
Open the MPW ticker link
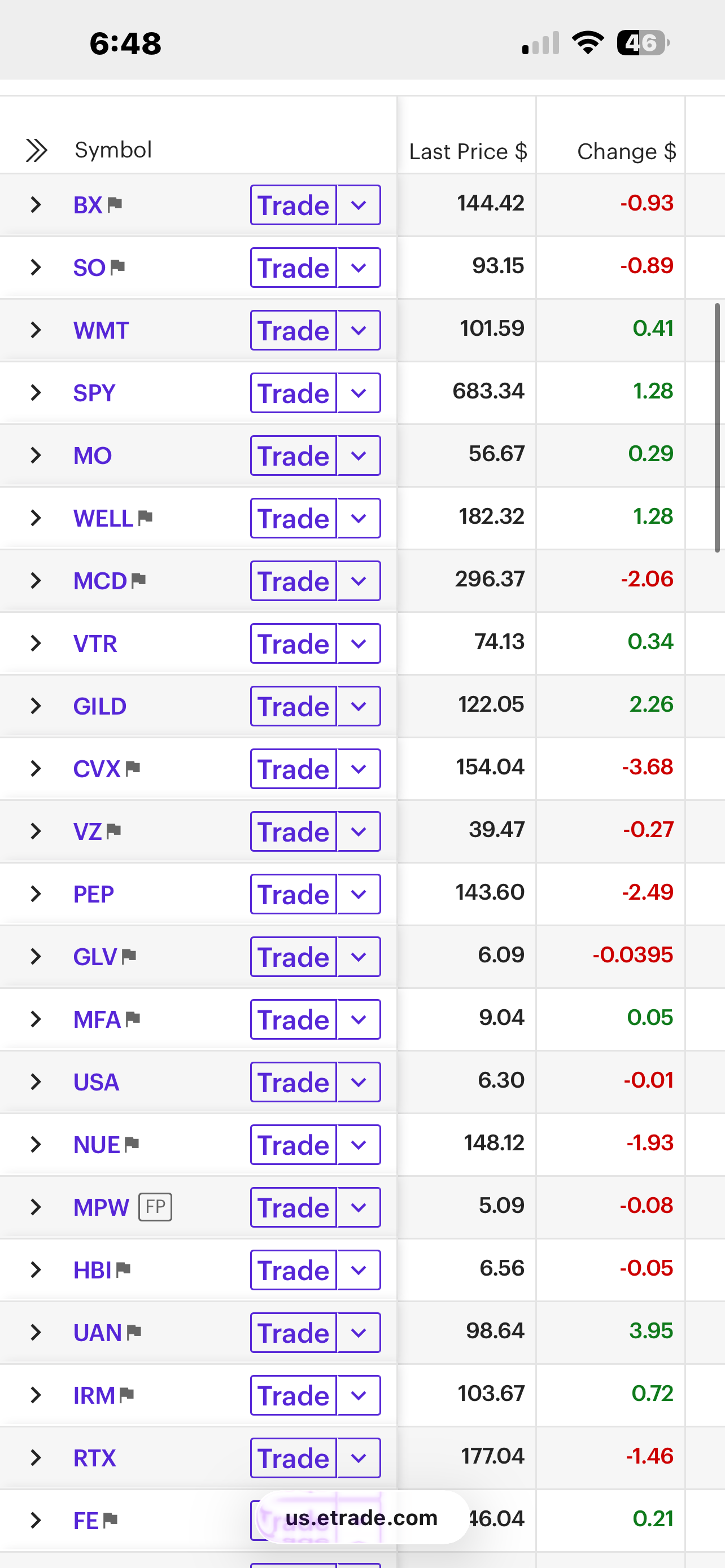click(x=101, y=1208)
